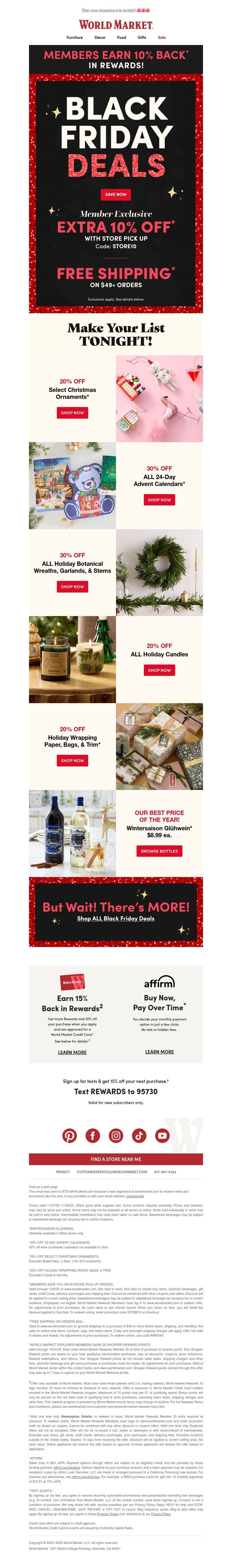
Task: Follow the Shop ALL Black Friday Deals link
Action: (x=115, y=919)
